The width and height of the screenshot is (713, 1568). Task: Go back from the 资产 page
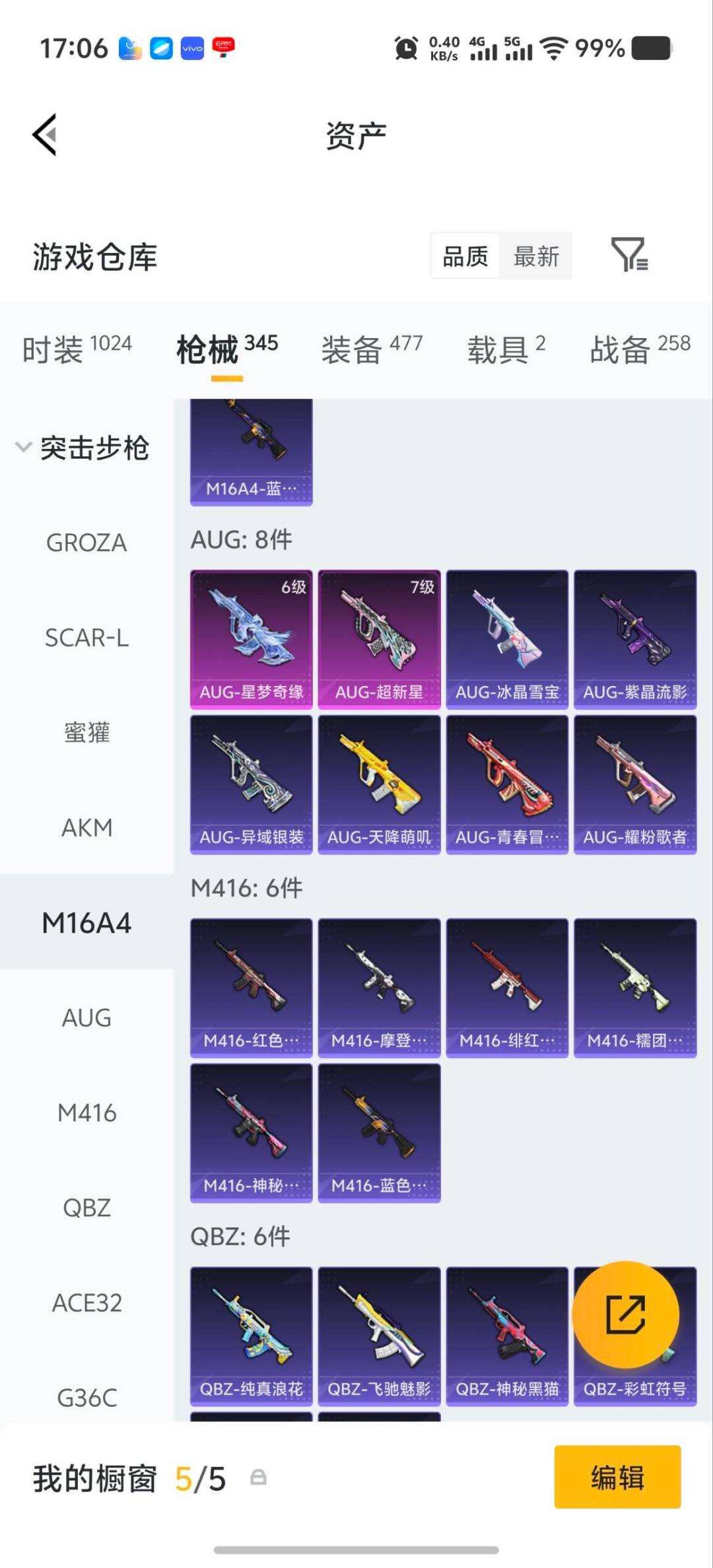[x=44, y=135]
